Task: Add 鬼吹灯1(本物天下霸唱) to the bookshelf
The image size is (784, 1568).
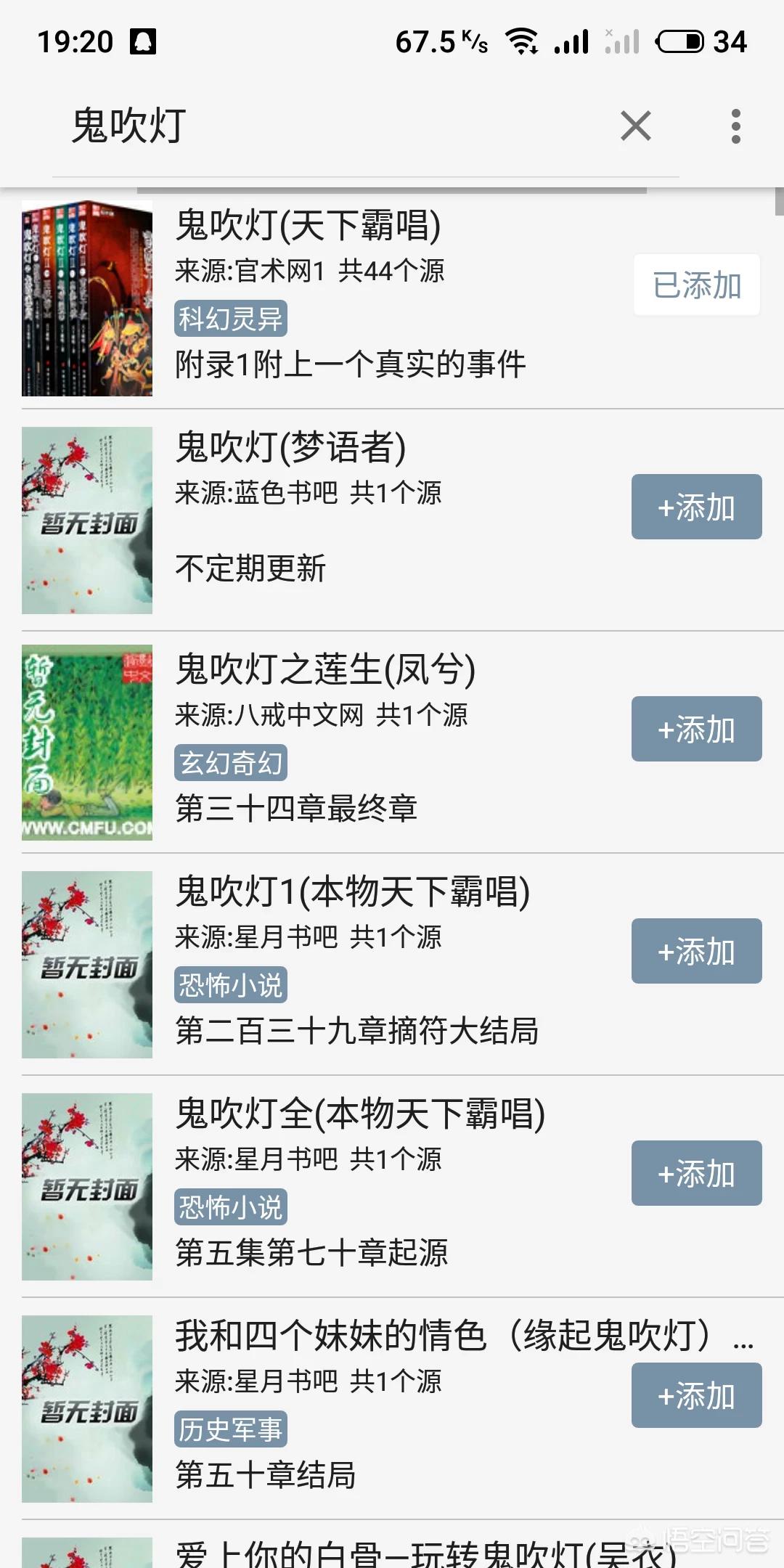Action: (696, 951)
